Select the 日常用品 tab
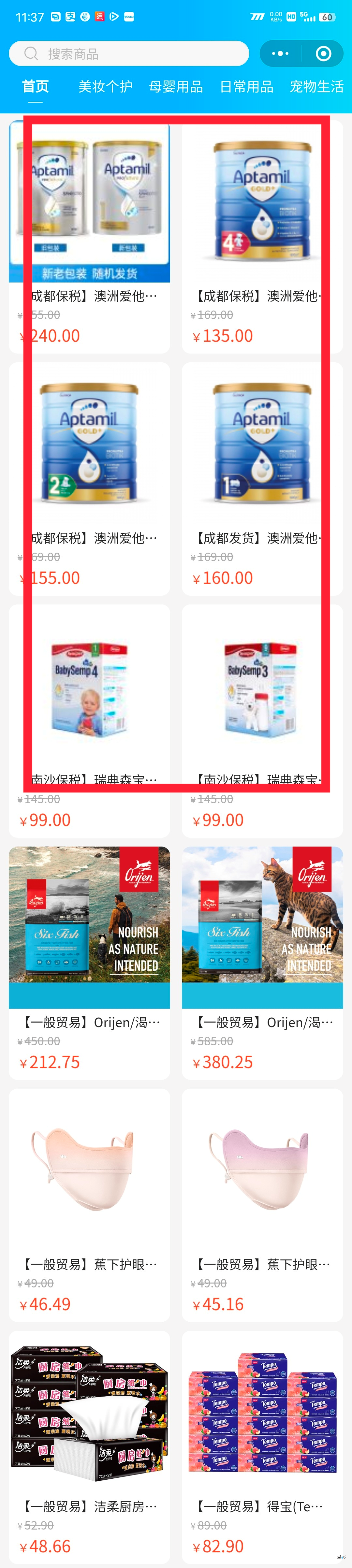 [246, 86]
